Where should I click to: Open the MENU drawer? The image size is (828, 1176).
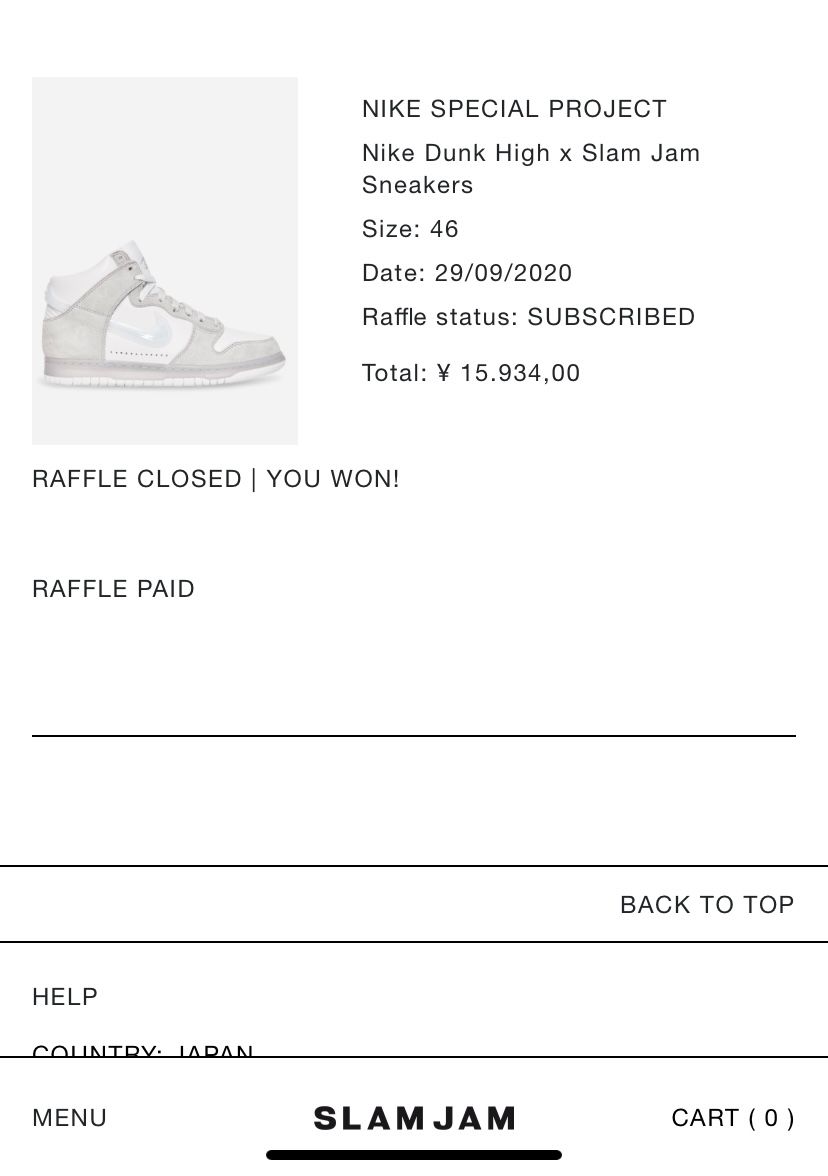[x=69, y=1118]
